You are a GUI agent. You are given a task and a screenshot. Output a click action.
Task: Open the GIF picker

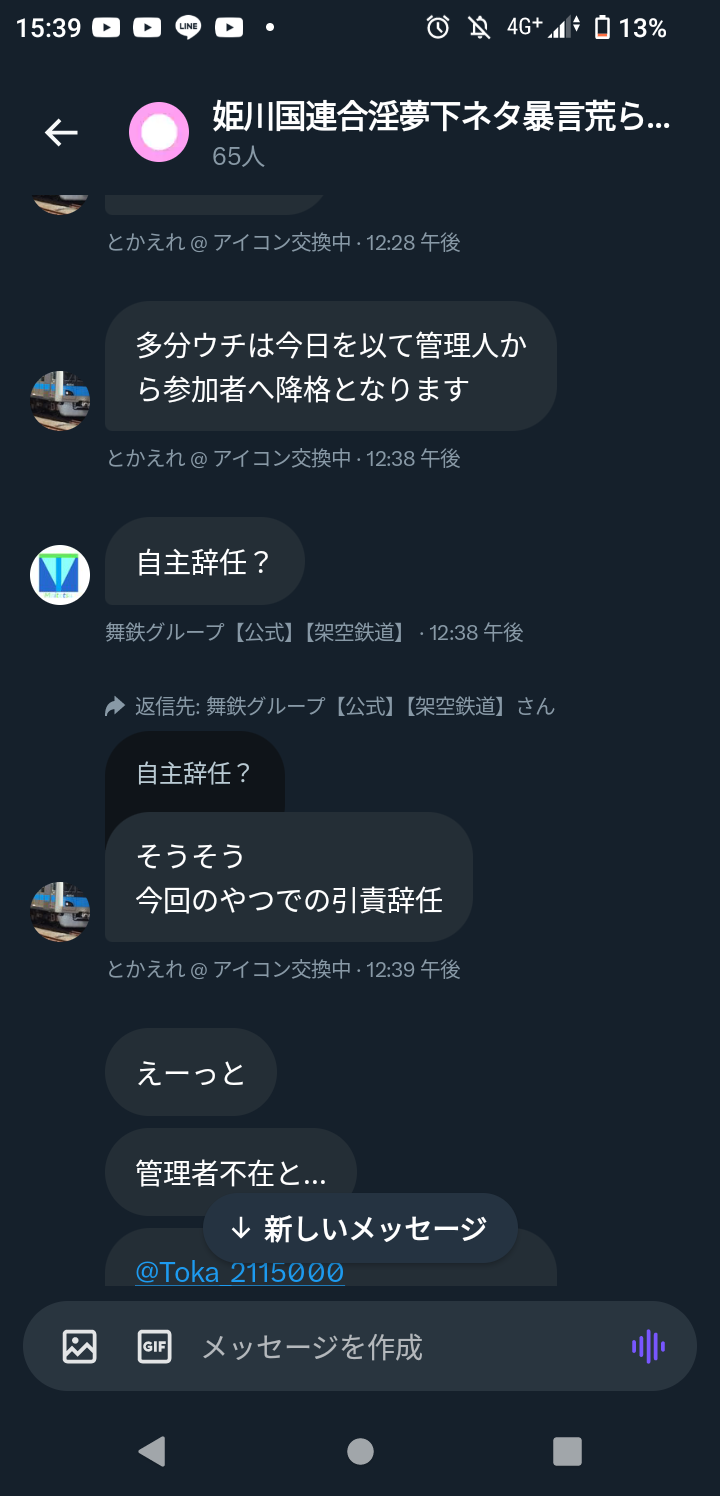click(x=154, y=1346)
